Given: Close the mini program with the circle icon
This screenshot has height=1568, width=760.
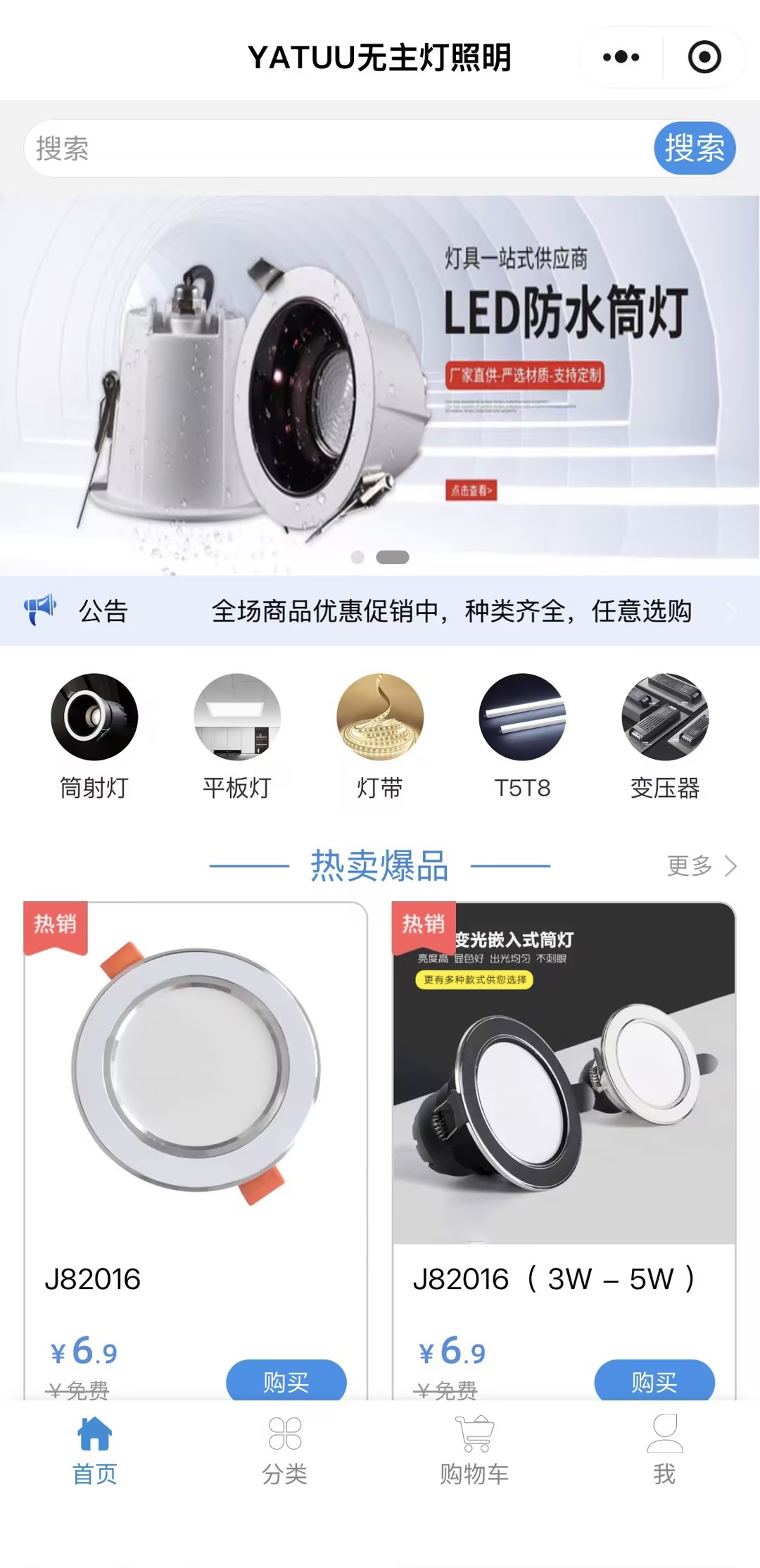Looking at the screenshot, I should [x=704, y=57].
